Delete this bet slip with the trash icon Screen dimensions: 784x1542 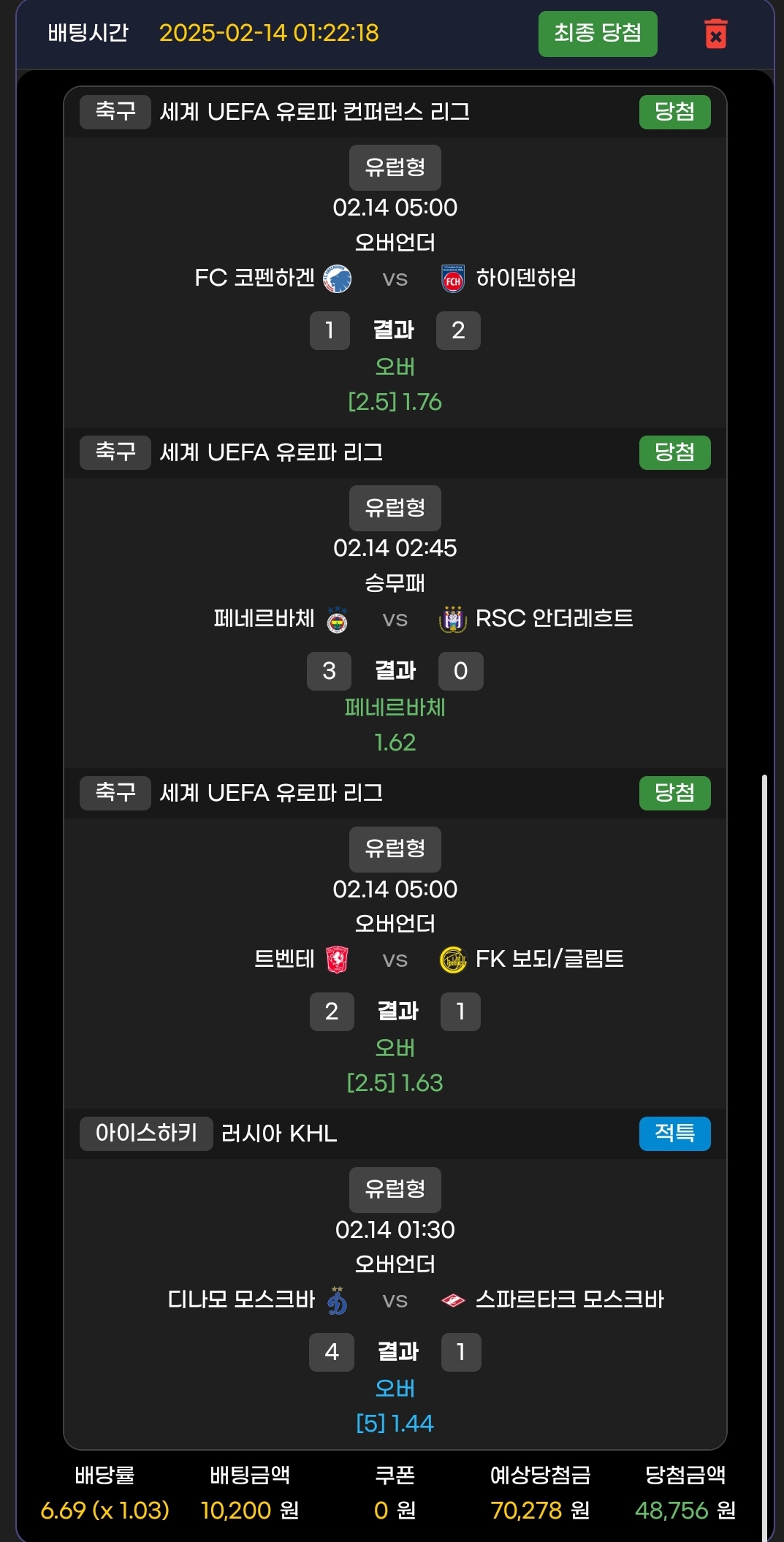[715, 34]
